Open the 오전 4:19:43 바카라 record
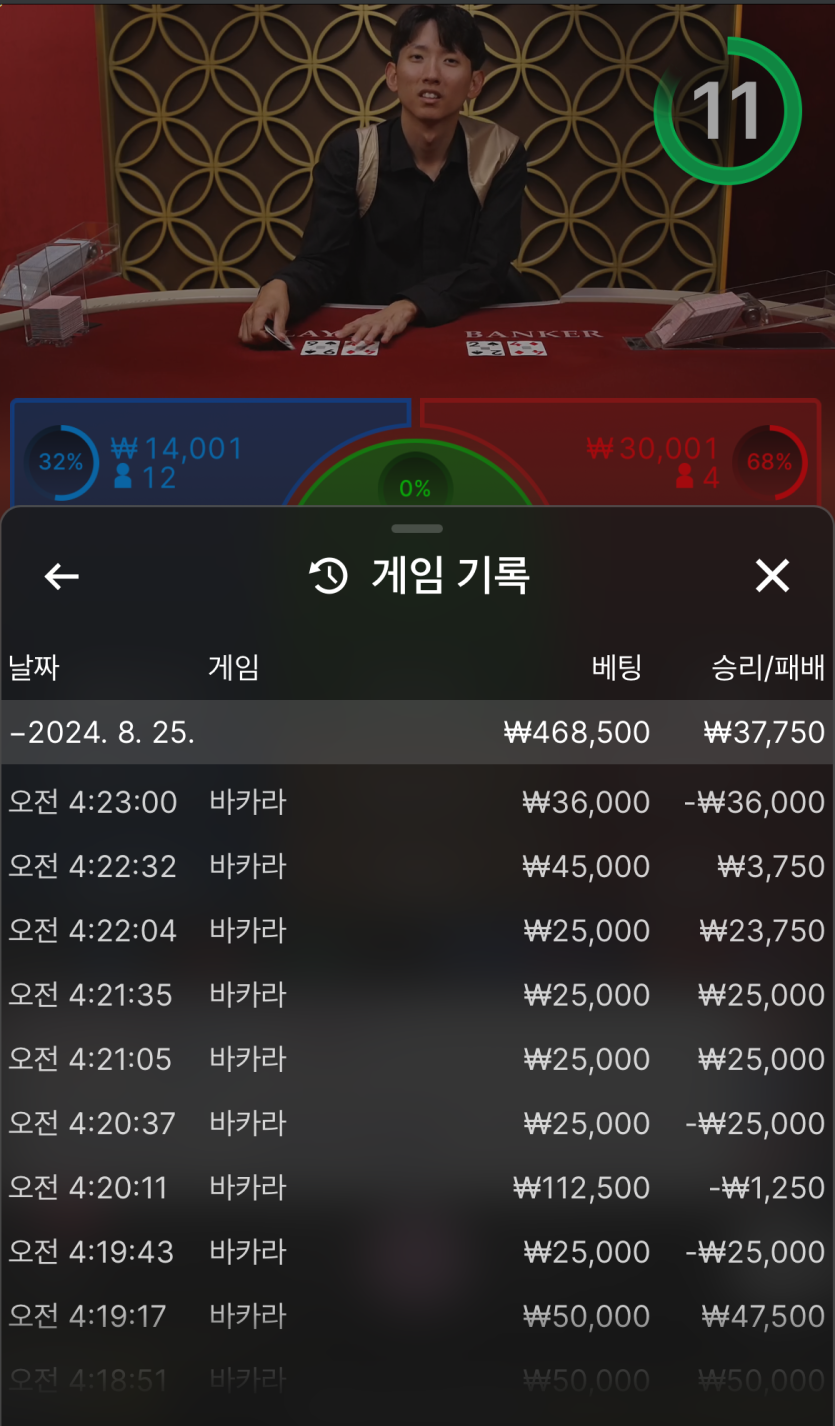835x1426 pixels. (416, 1252)
